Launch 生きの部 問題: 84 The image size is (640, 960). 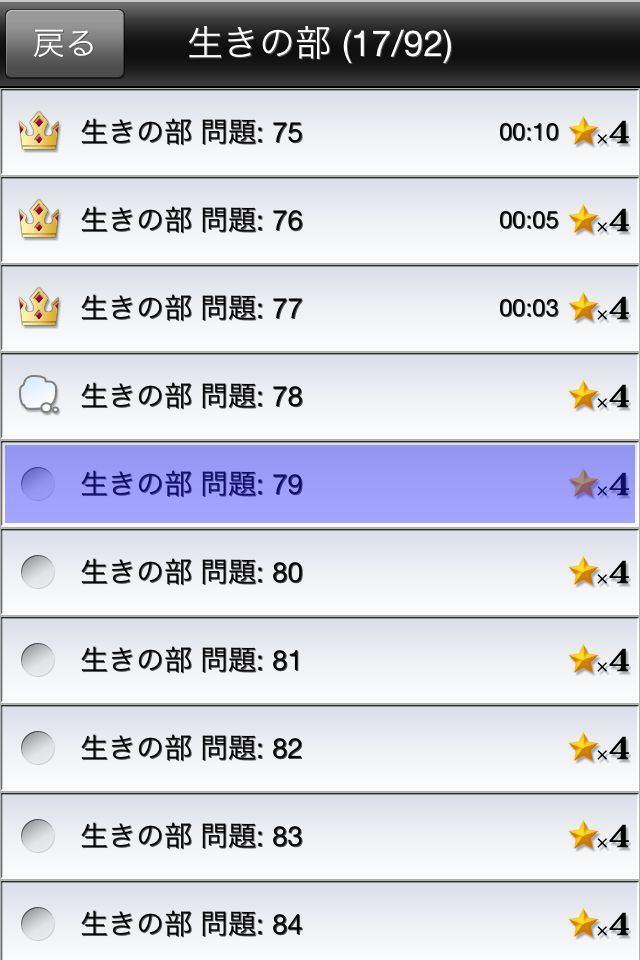(x=320, y=923)
